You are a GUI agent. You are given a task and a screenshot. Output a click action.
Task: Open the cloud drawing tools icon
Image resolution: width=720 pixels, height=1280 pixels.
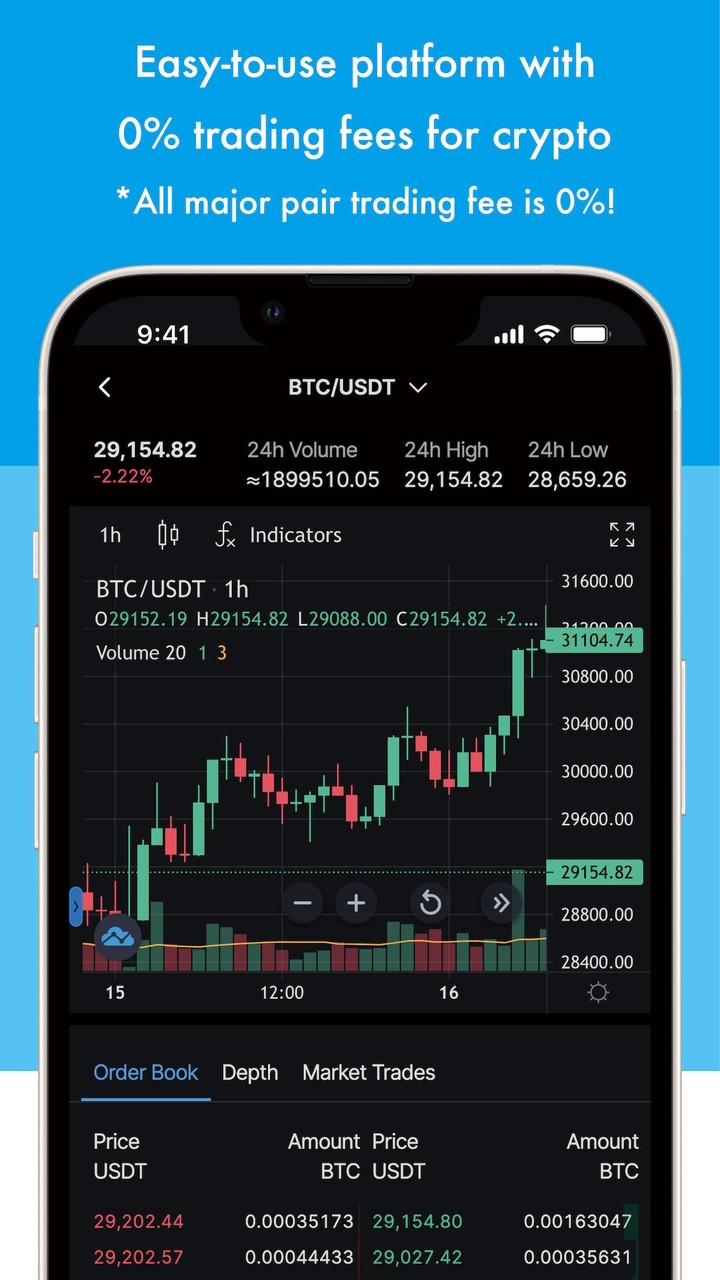tap(117, 938)
